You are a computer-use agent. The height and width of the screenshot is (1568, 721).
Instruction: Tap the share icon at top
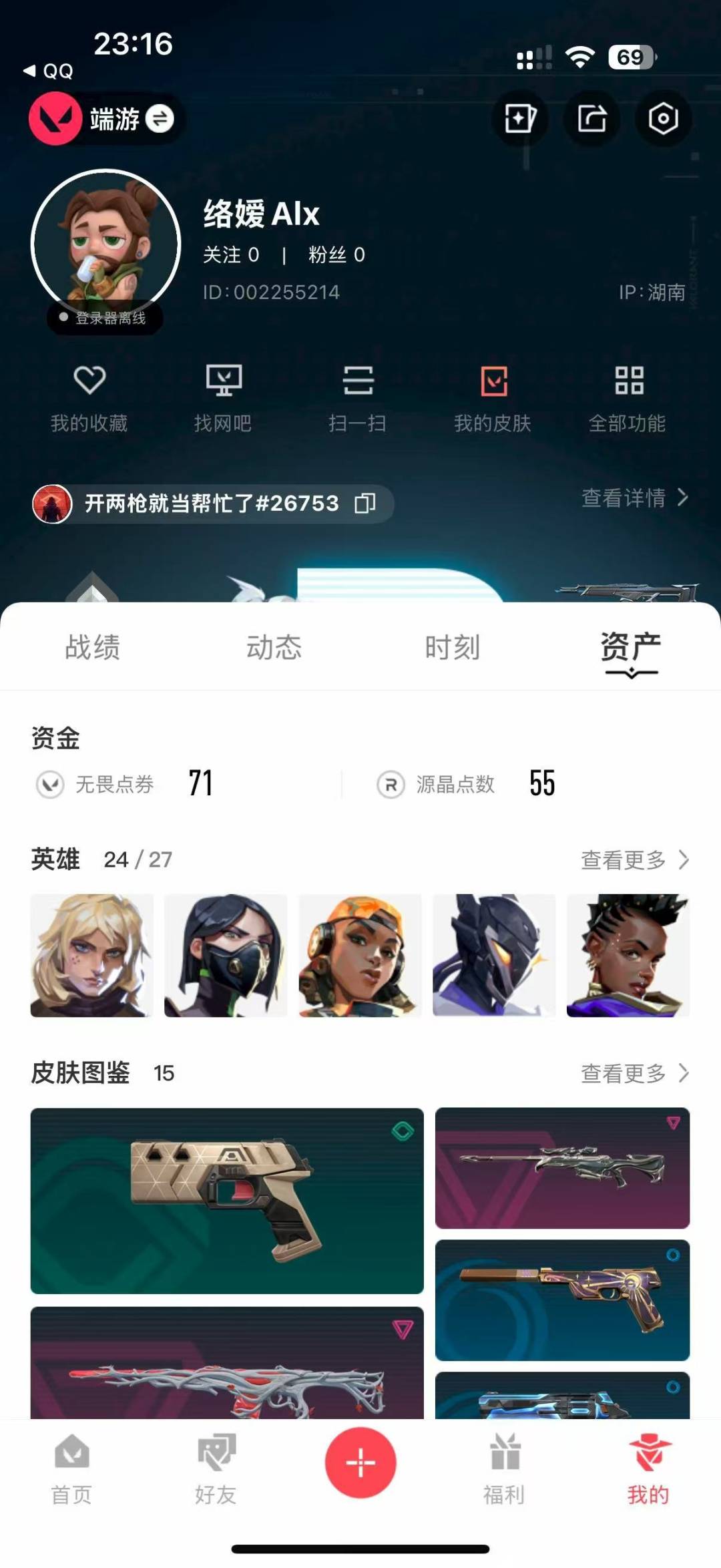coord(591,119)
